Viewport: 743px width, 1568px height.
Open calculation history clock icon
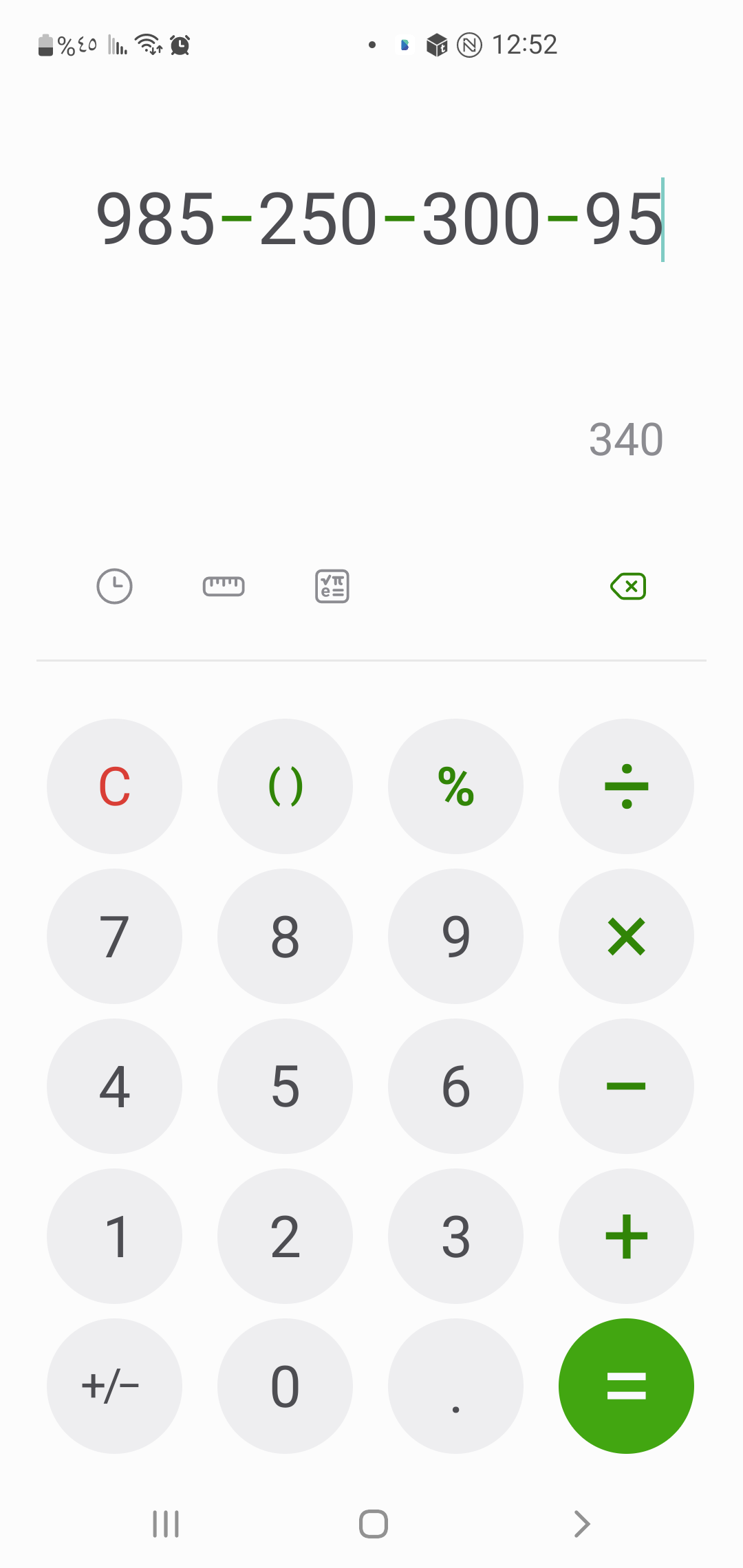[114, 586]
